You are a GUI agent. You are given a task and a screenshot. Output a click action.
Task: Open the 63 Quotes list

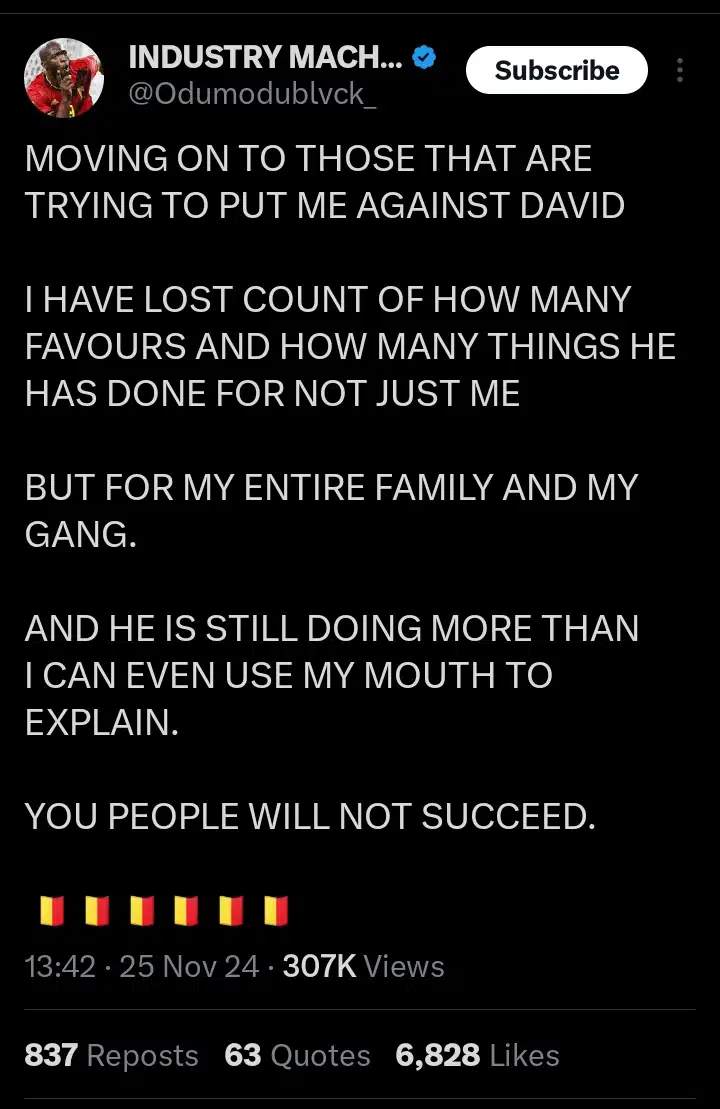click(x=295, y=1055)
